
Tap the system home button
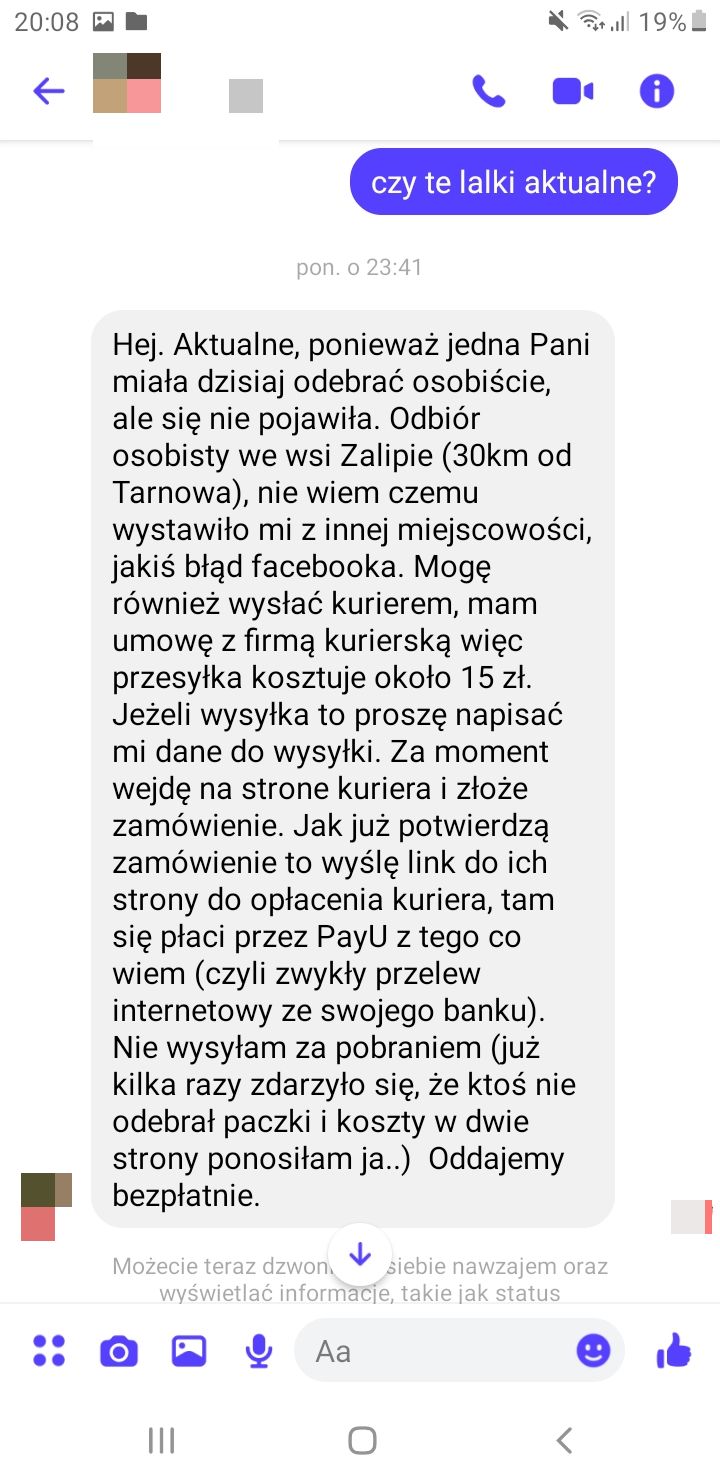(x=361, y=1440)
